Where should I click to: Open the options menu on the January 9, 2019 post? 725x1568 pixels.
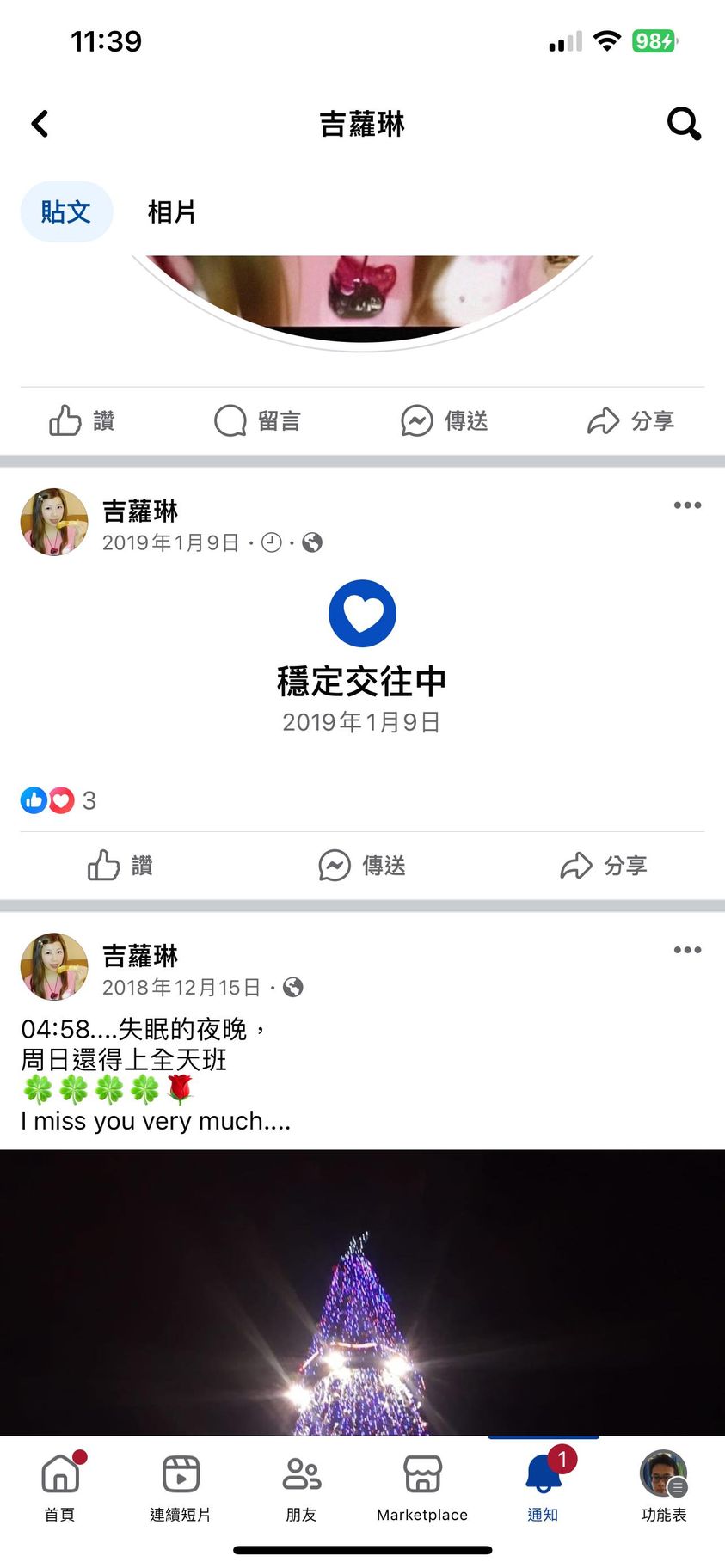click(687, 505)
